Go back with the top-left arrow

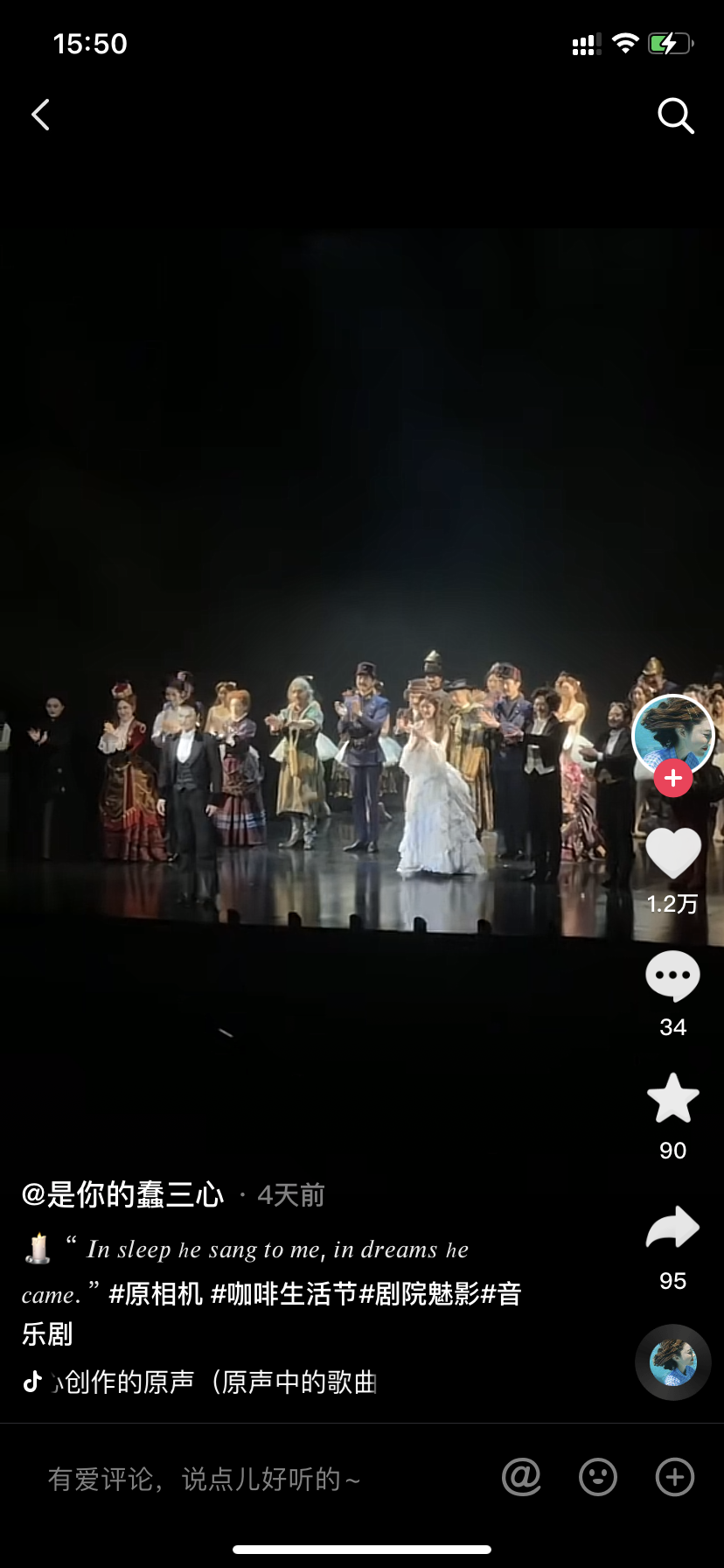tap(40, 115)
